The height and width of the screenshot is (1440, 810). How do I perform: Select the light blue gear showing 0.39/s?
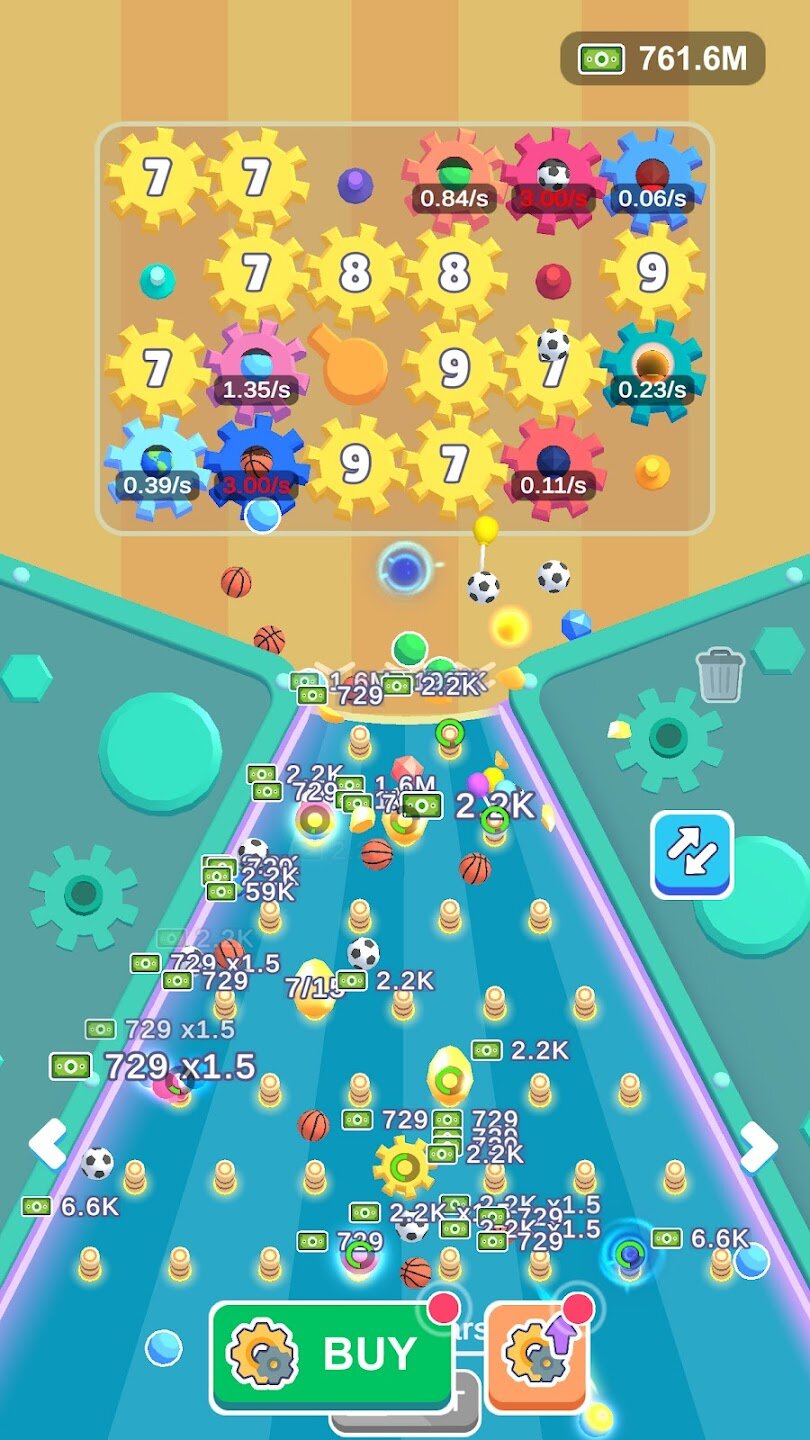pos(156,465)
